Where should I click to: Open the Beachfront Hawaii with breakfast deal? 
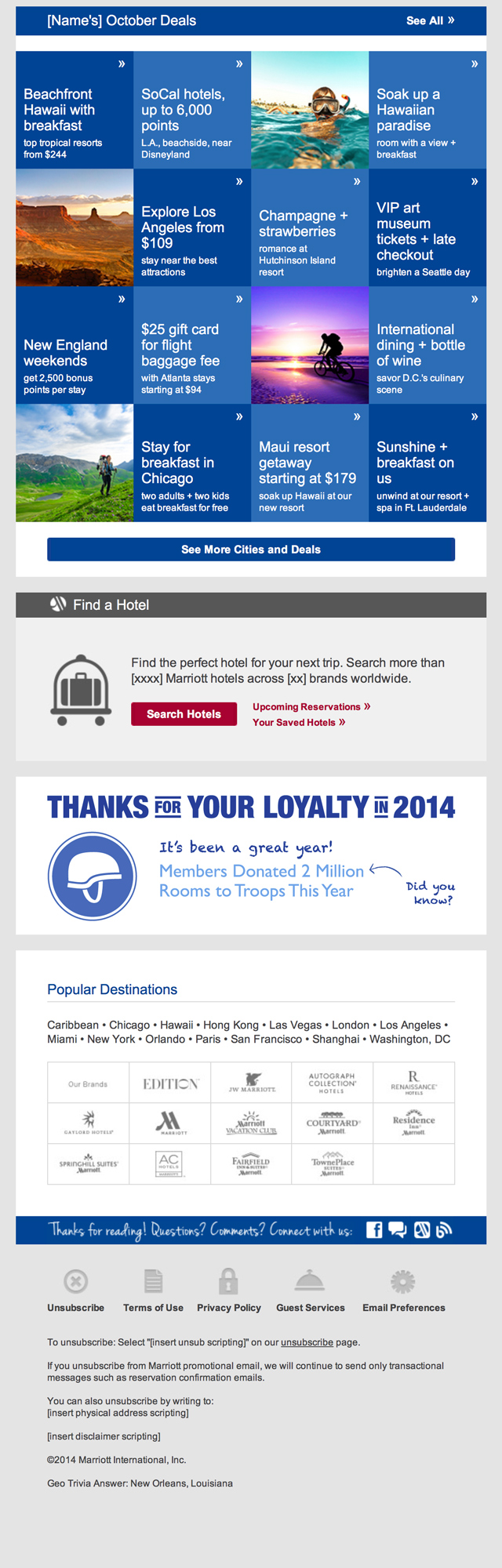click(x=75, y=111)
